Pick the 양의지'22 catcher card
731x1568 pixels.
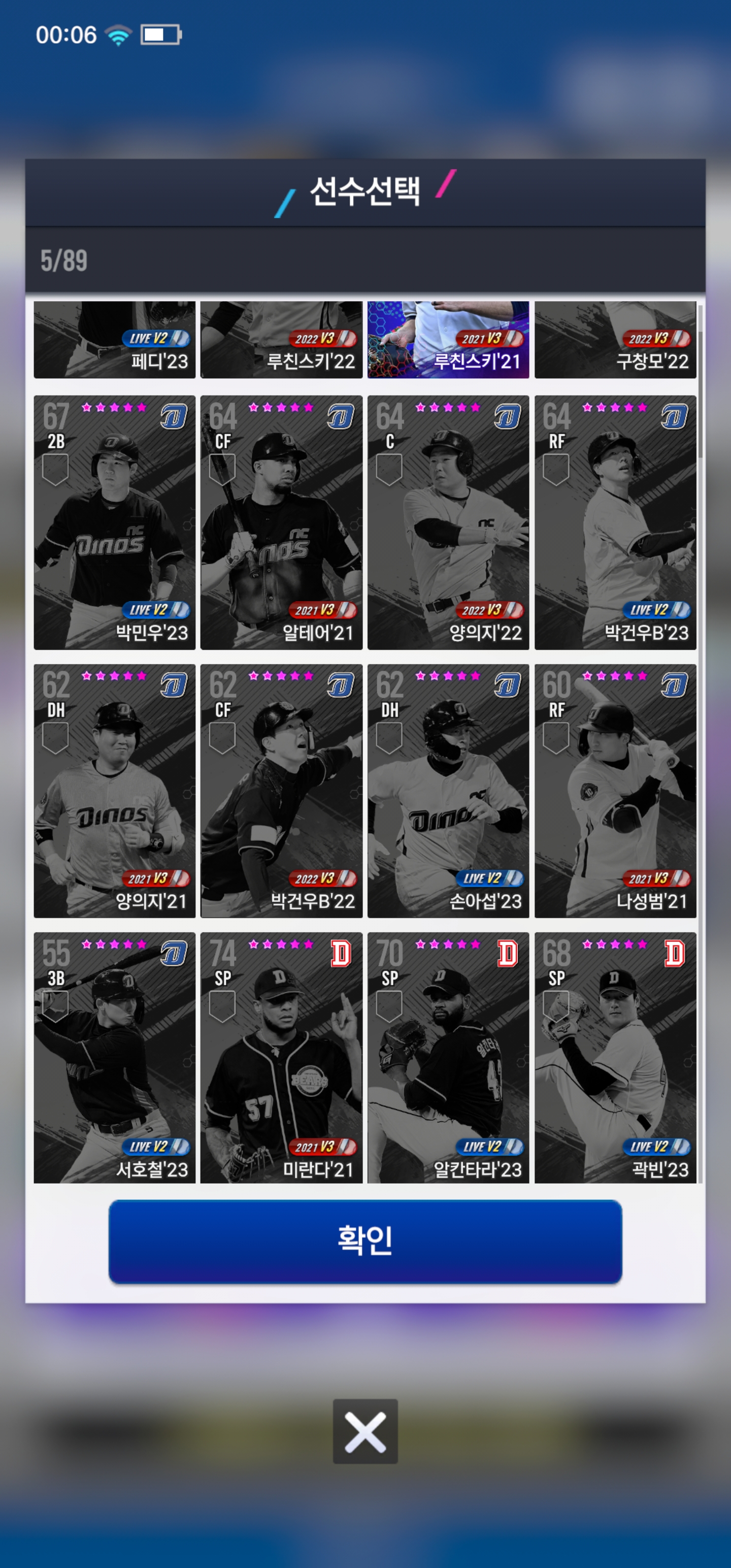(448, 522)
